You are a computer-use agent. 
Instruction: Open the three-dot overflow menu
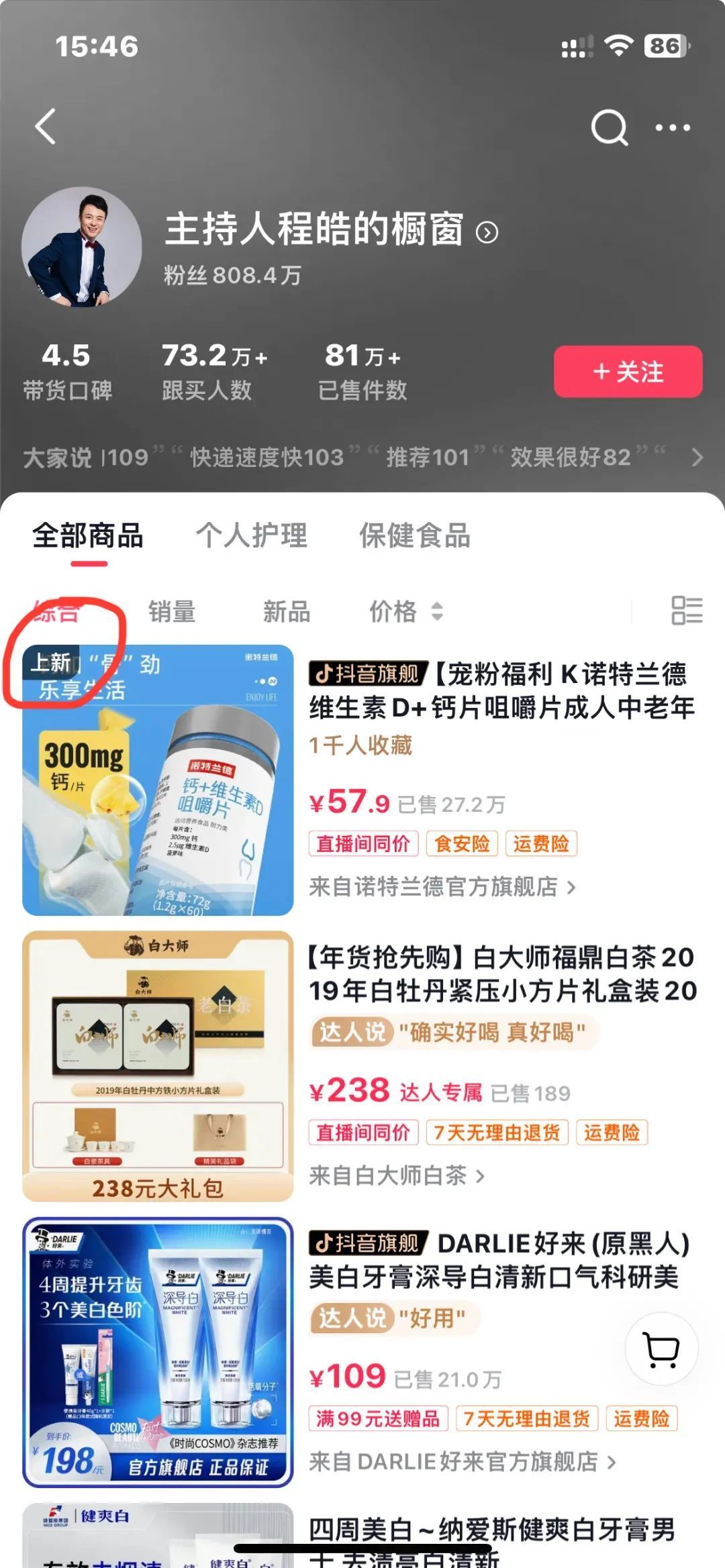click(672, 127)
